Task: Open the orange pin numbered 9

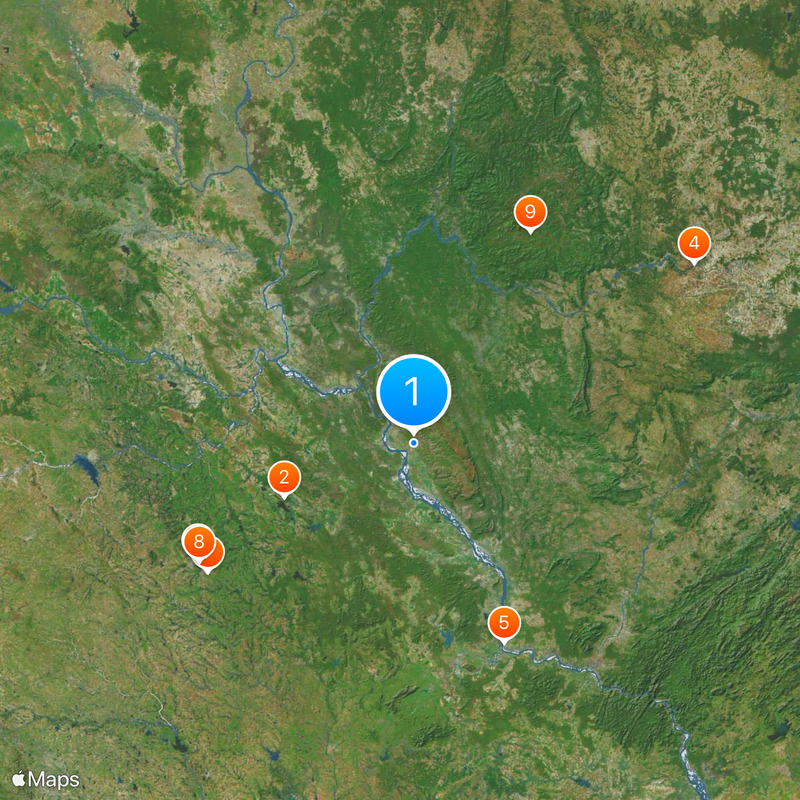Action: click(x=530, y=212)
